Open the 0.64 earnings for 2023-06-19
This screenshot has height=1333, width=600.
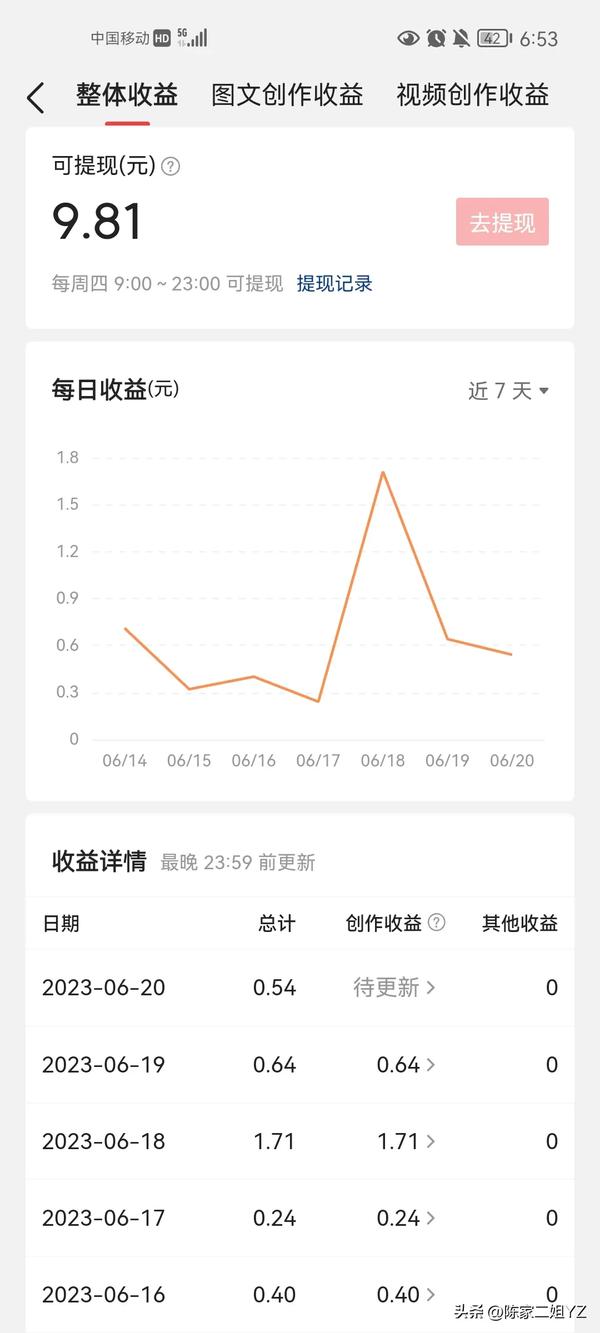tap(406, 1064)
